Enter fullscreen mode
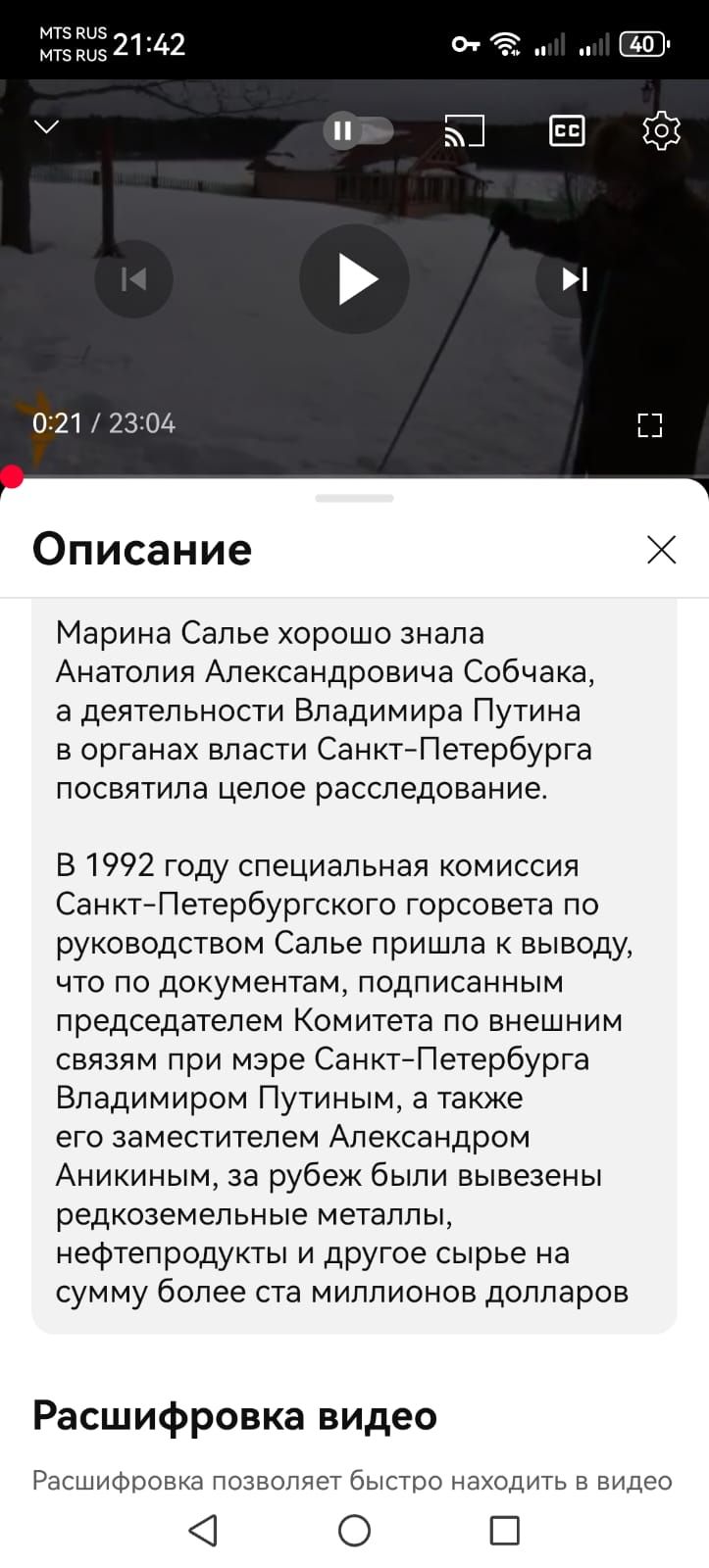709x1568 pixels. (649, 424)
